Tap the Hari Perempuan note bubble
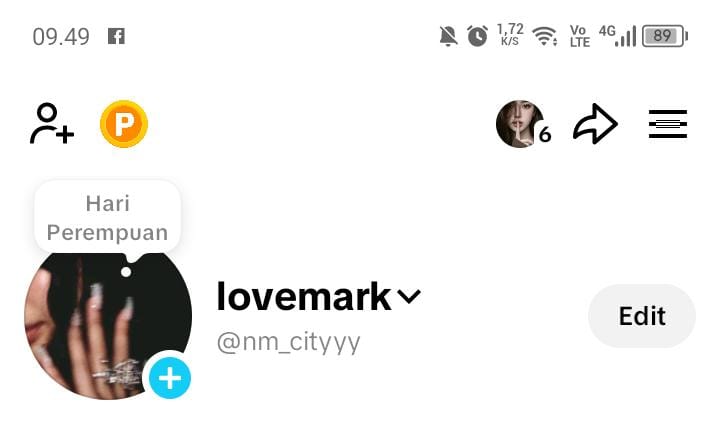 [x=108, y=217]
